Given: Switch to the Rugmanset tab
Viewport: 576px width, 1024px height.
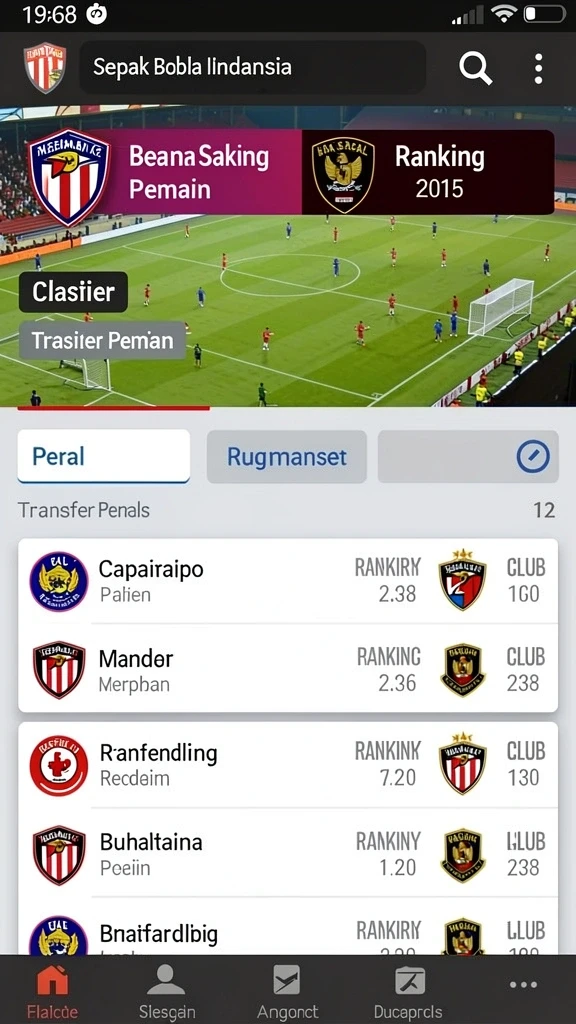Looking at the screenshot, I should pos(287,456).
